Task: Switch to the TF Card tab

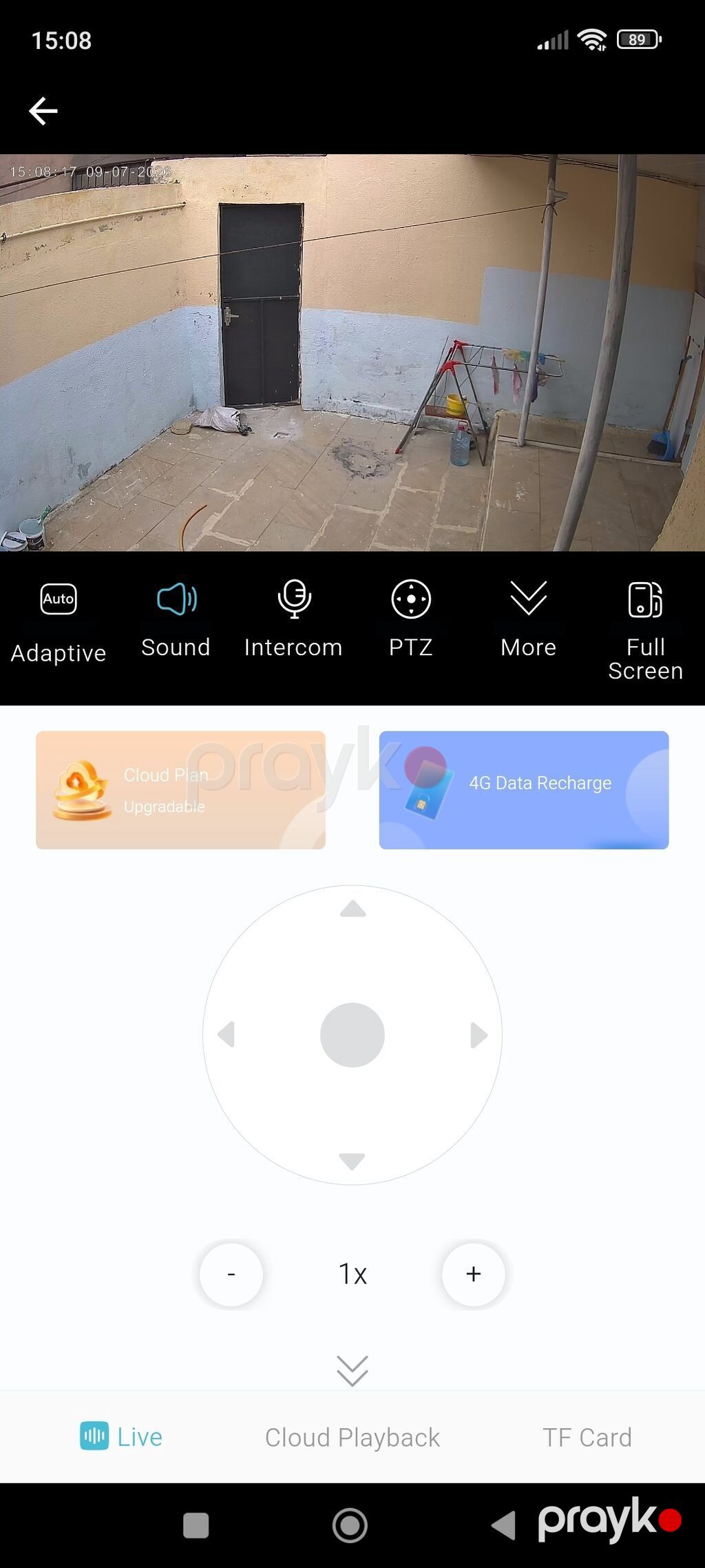Action: (x=587, y=1437)
